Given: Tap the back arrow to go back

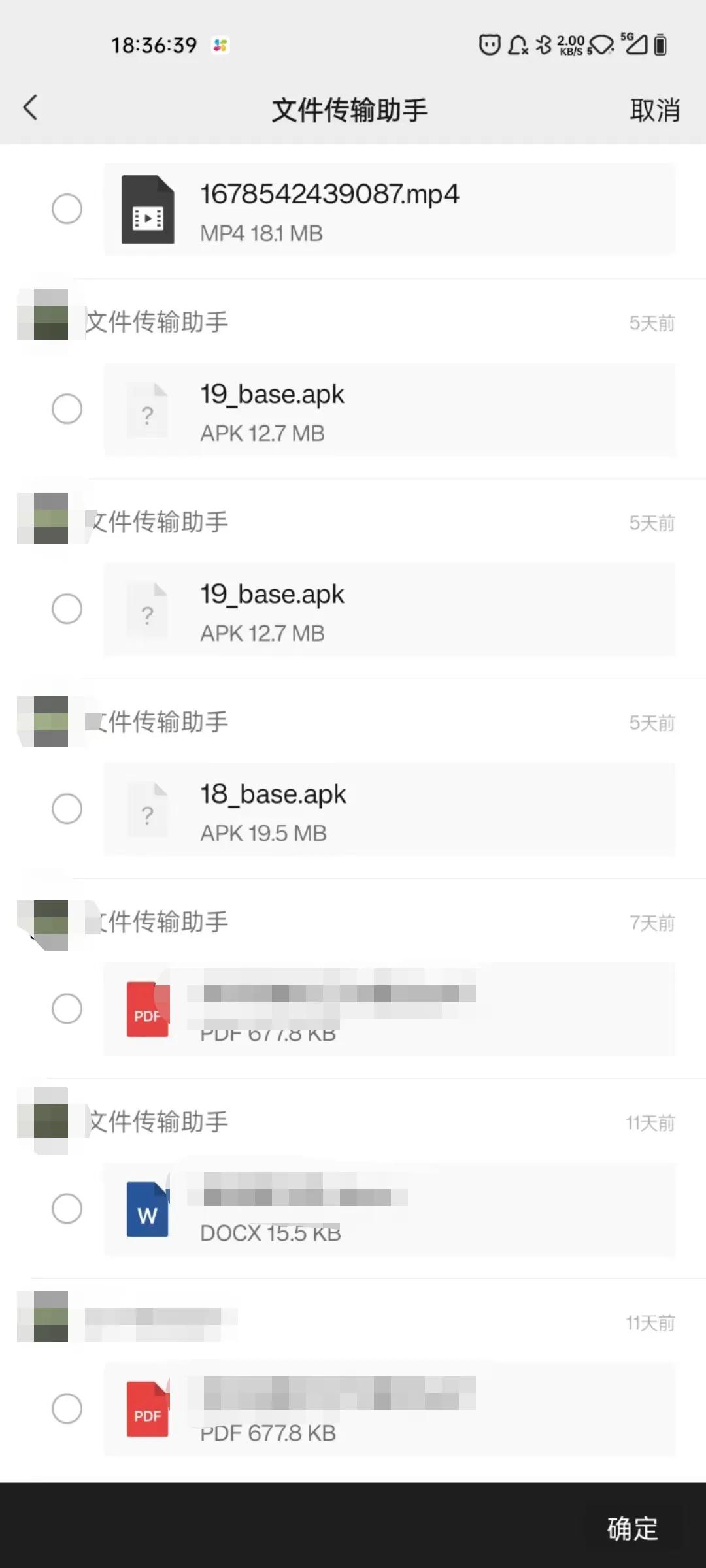Looking at the screenshot, I should (x=31, y=108).
